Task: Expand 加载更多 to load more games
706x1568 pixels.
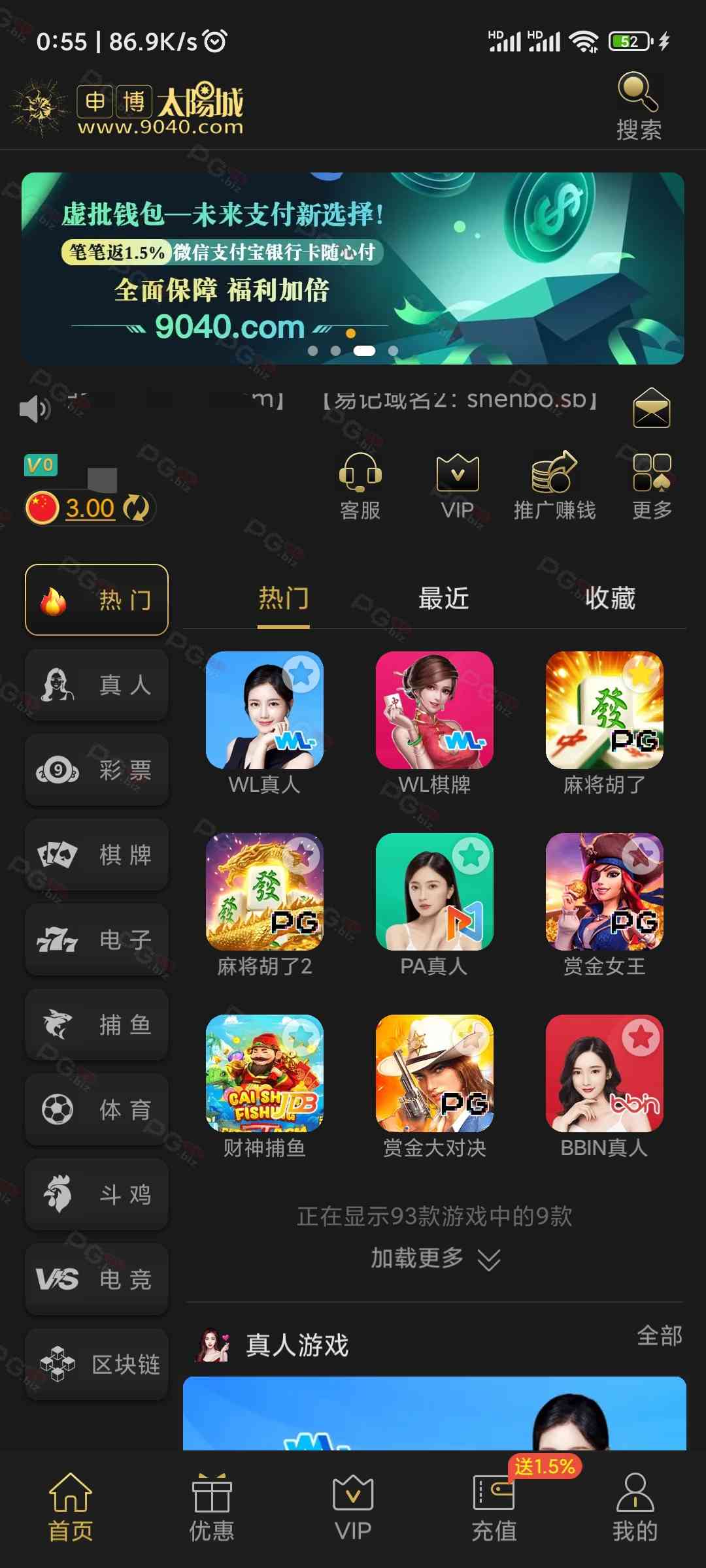Action: coord(435,1258)
